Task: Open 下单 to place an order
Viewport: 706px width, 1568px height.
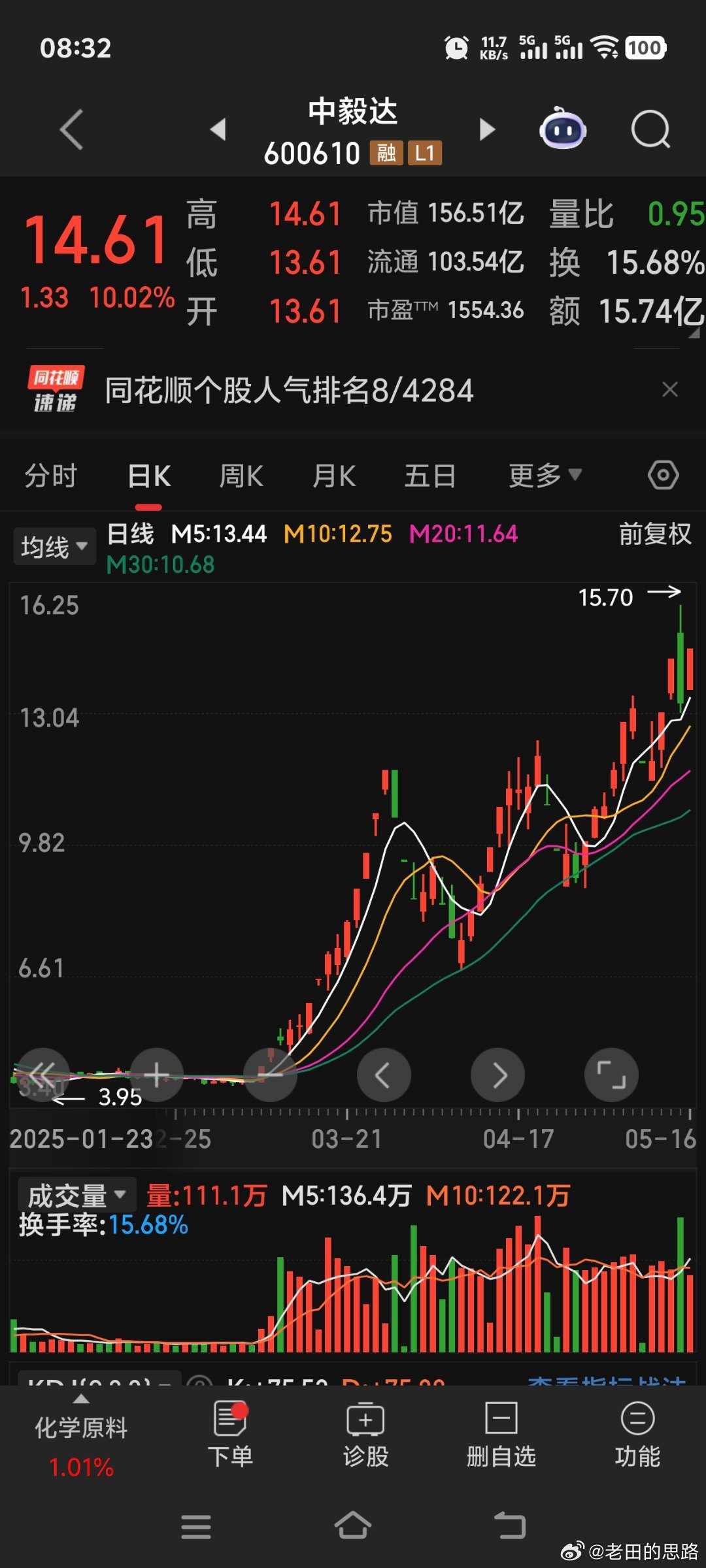Action: (230, 1435)
